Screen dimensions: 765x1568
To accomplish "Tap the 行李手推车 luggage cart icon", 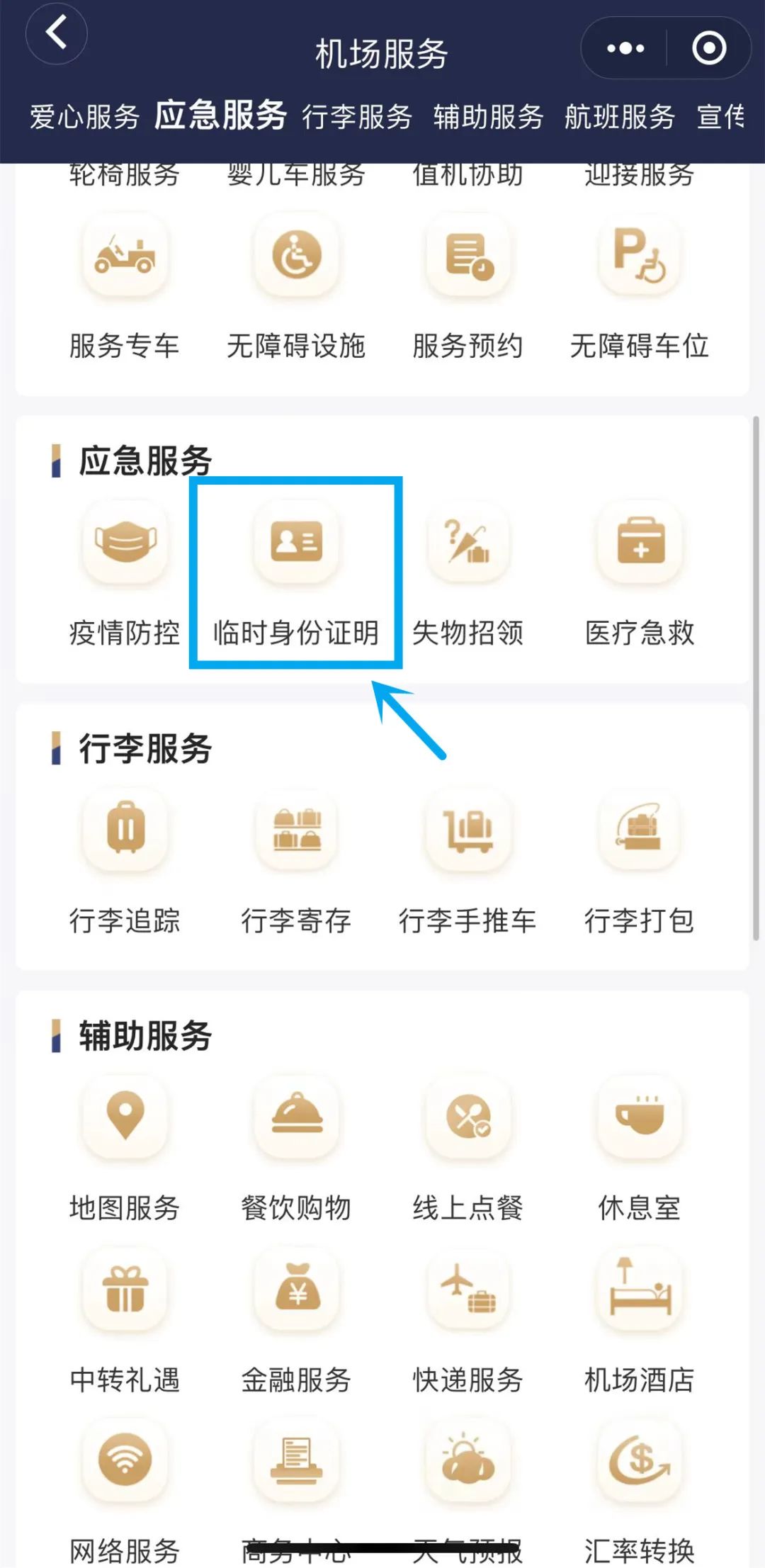I will [468, 833].
